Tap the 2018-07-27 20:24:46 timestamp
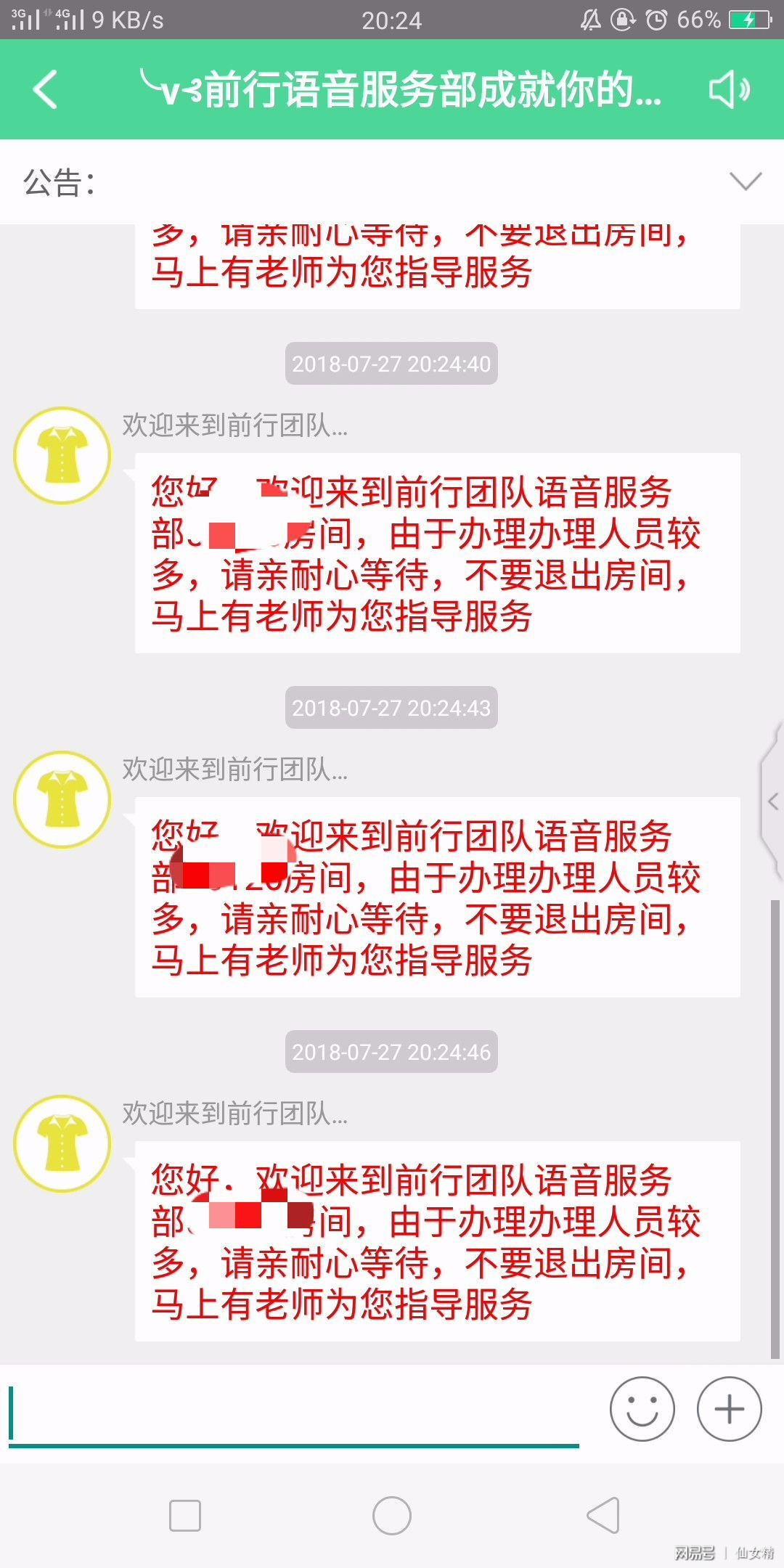The height and width of the screenshot is (1568, 784). pyautogui.click(x=391, y=1051)
